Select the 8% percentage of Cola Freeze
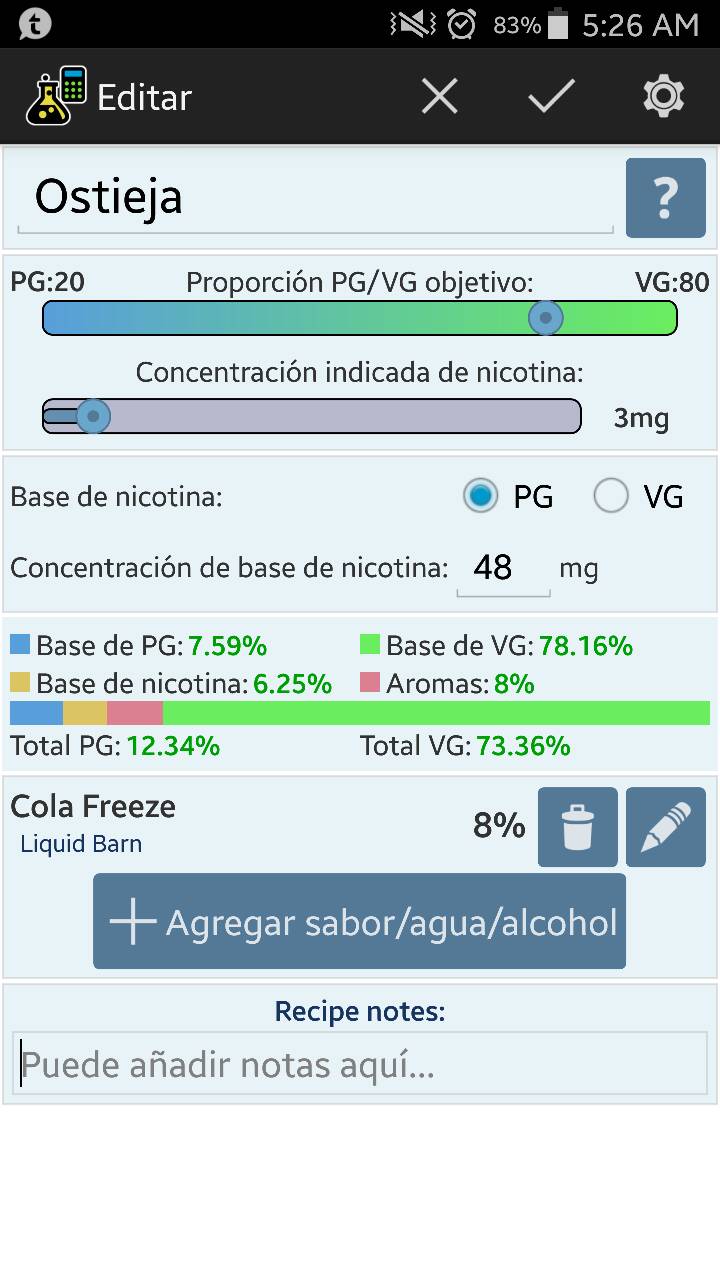 click(x=498, y=826)
